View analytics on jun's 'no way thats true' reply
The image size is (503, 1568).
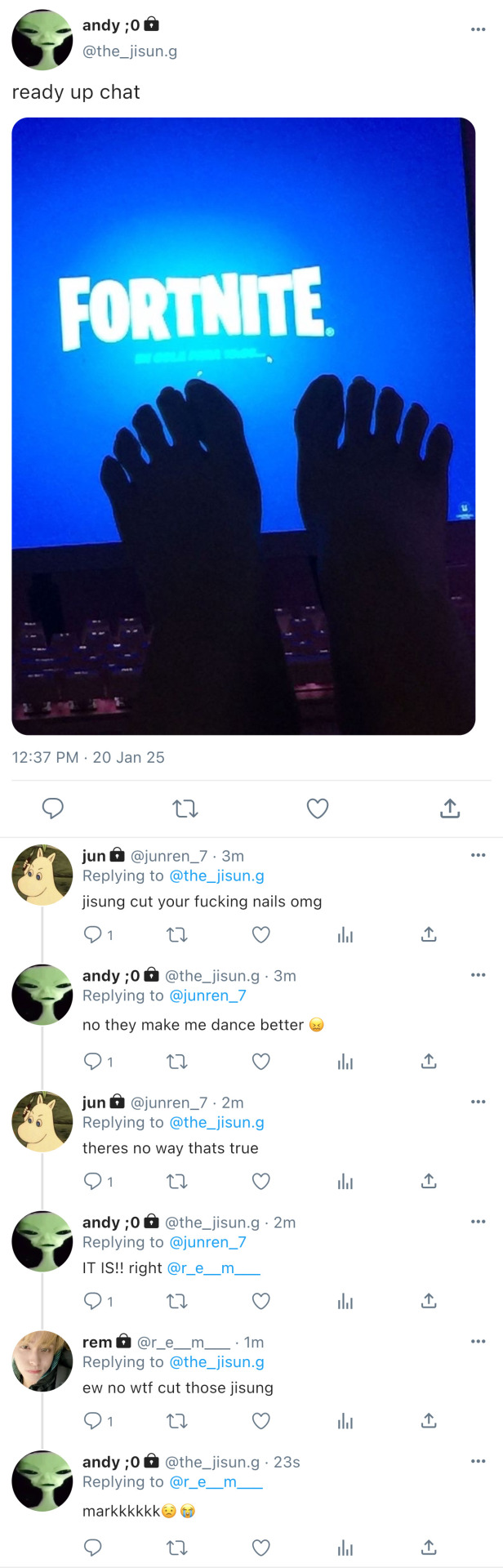click(x=345, y=1181)
